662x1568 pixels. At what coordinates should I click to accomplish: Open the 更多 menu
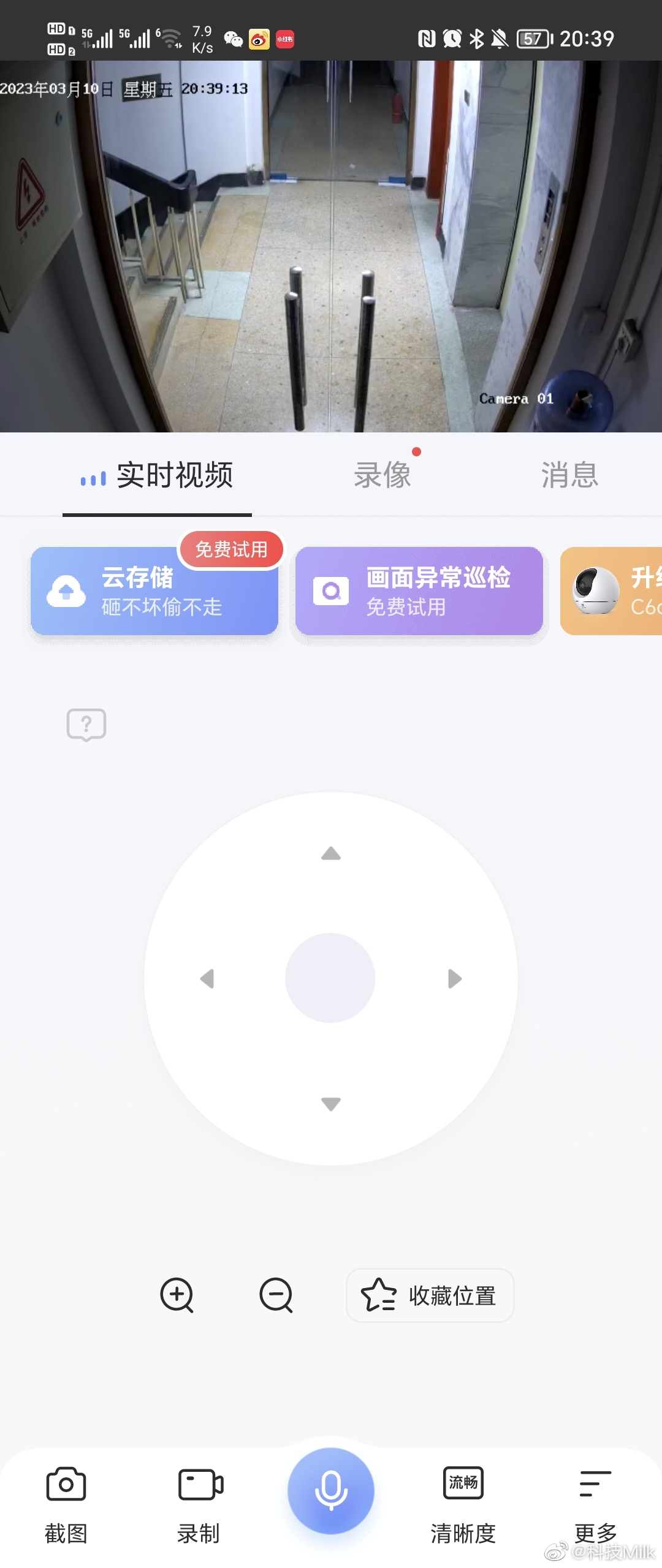pos(595,1503)
